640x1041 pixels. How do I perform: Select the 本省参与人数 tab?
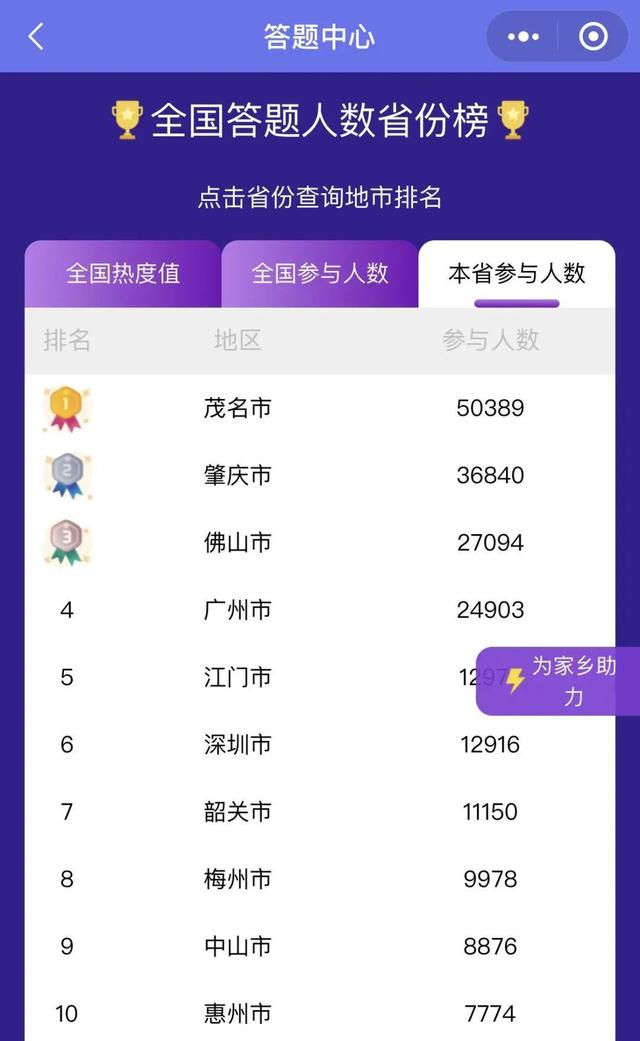tap(516, 274)
